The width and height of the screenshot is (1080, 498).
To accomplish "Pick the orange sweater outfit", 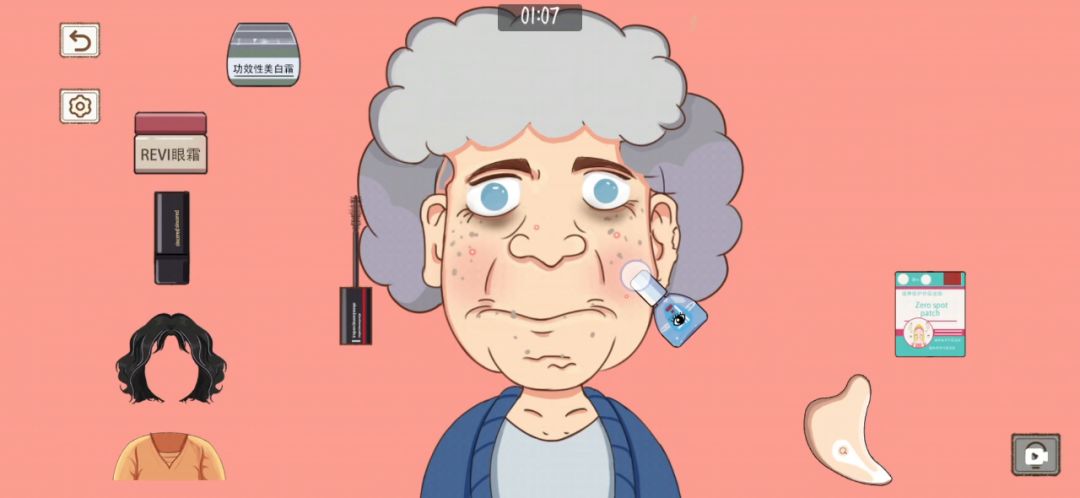I will (169, 457).
